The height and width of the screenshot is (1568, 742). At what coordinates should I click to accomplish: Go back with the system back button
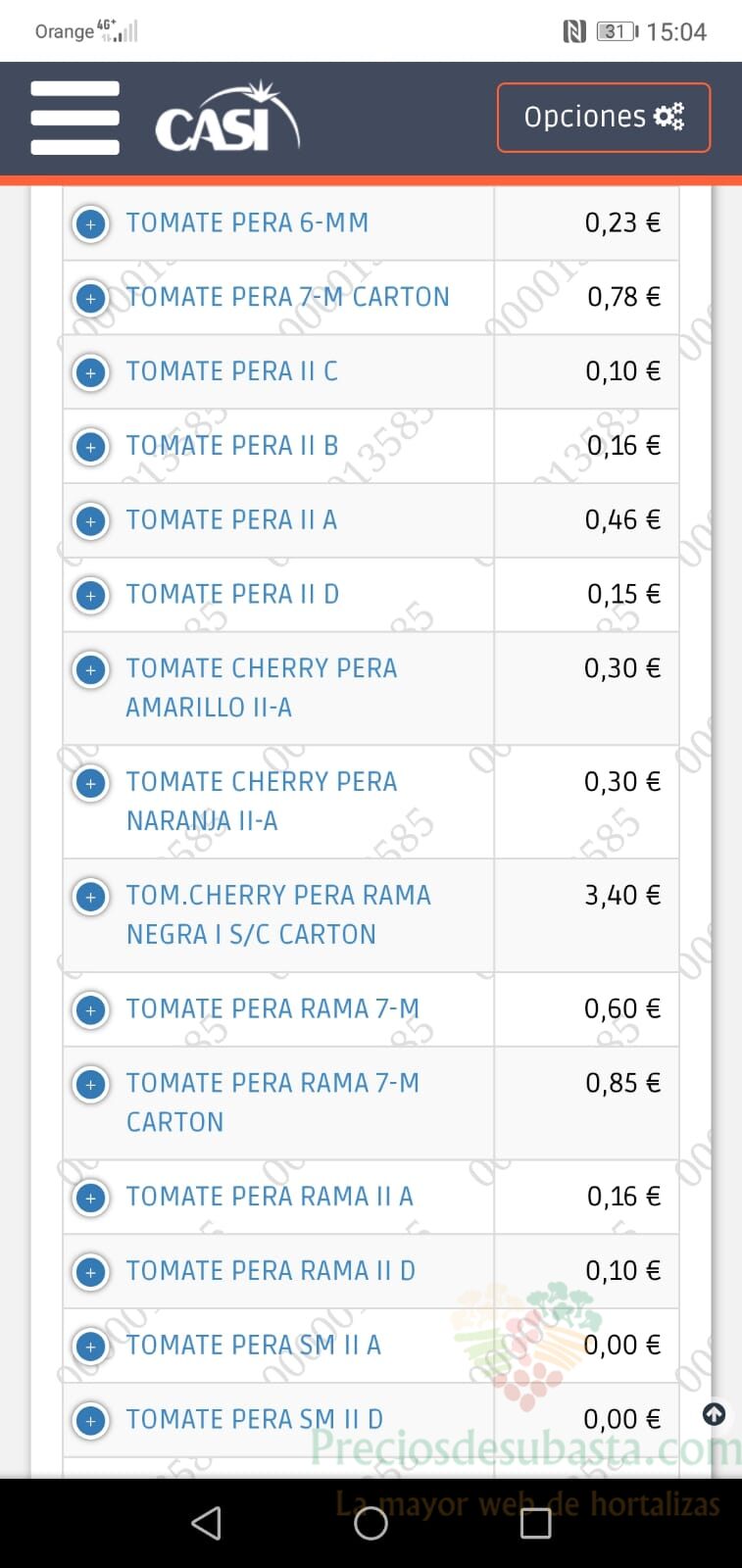coord(206,1522)
